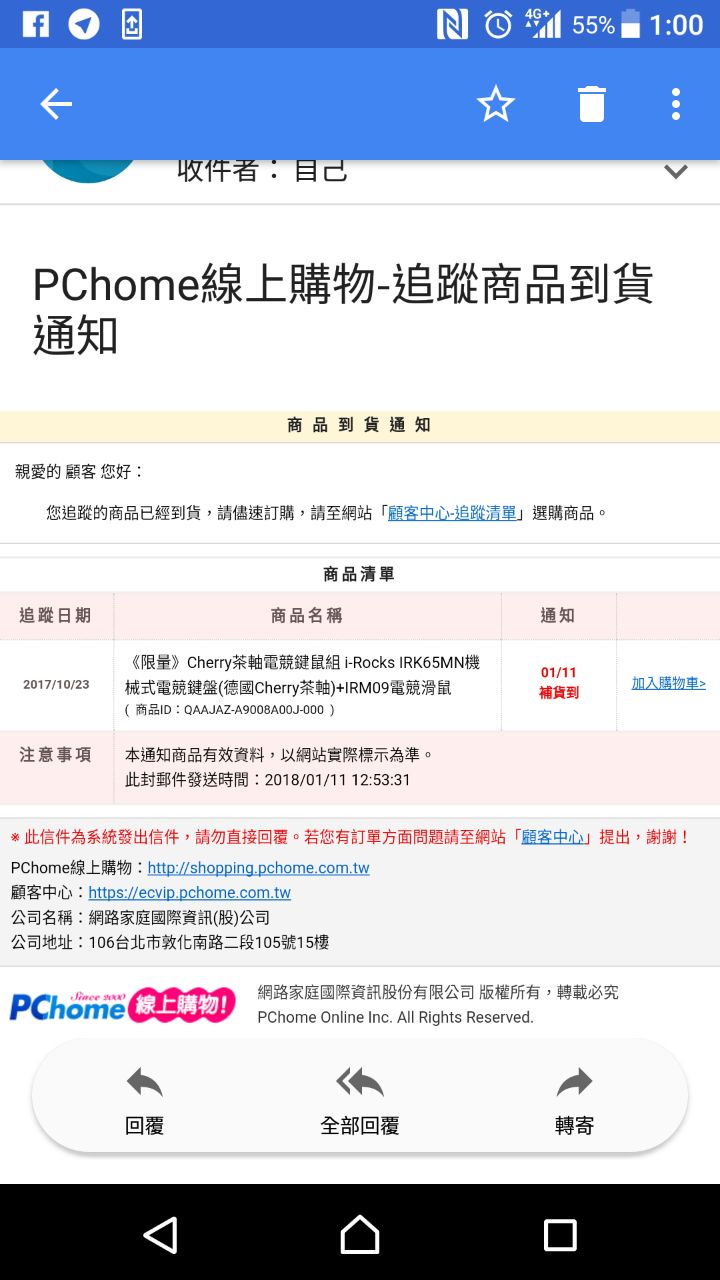Screen dimensions: 720x1280
Task: Open recent apps from navigation bar
Action: click(x=560, y=1235)
